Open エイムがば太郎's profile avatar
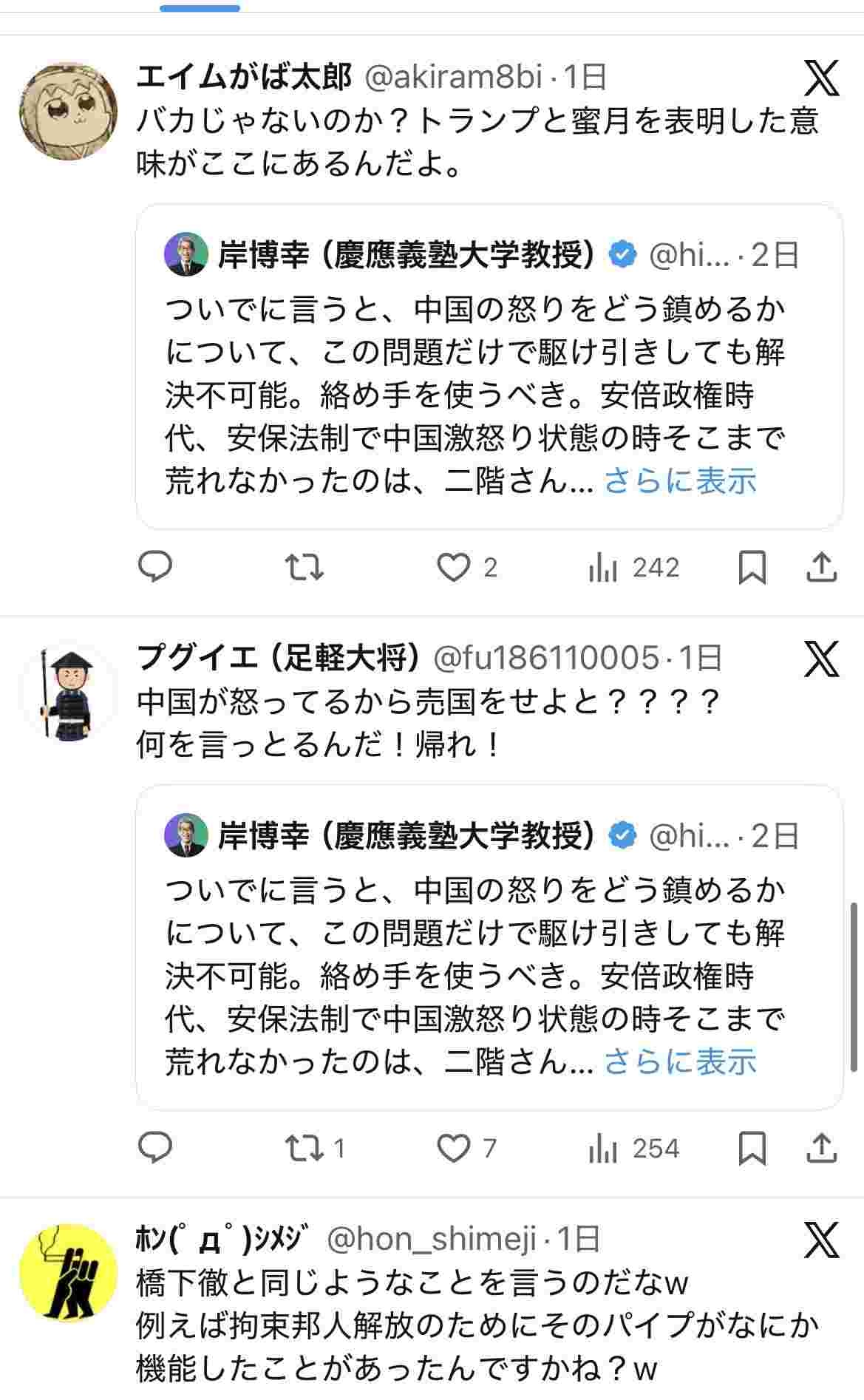This screenshot has height=1400, width=864. 68,112
